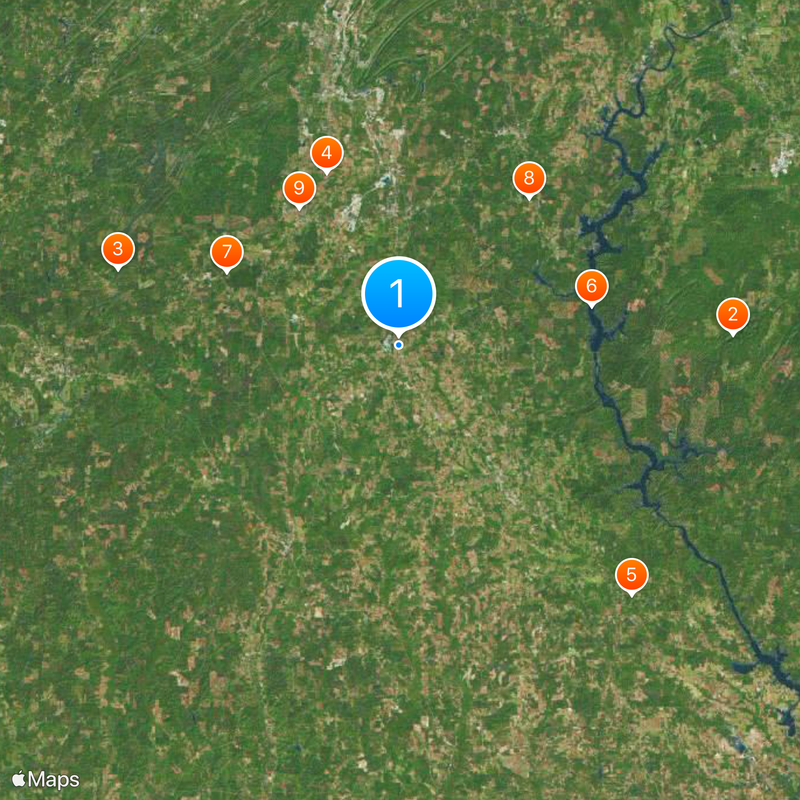The image size is (800, 800).
Task: Tap map pin number 8
Action: tap(529, 180)
